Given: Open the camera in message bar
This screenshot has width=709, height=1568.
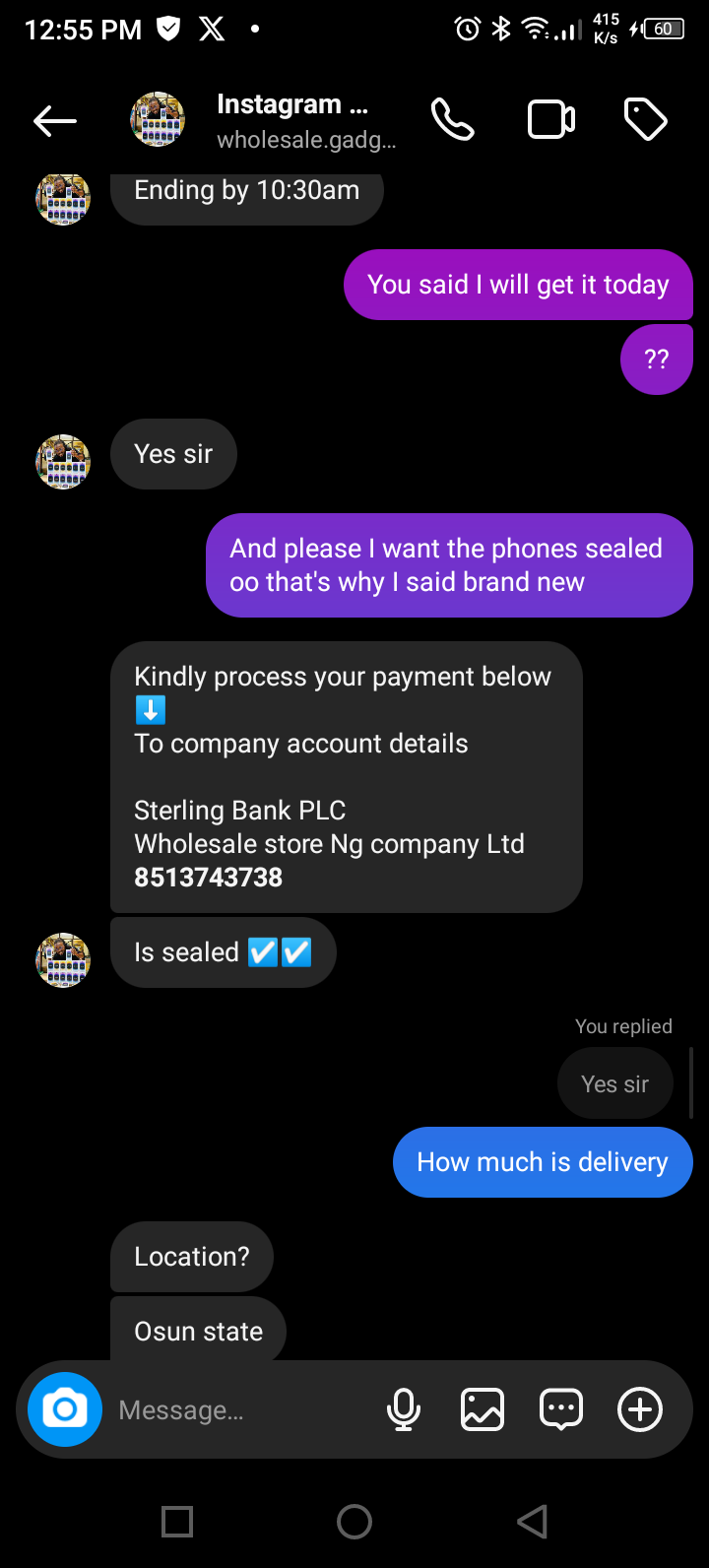Looking at the screenshot, I should point(65,1409).
